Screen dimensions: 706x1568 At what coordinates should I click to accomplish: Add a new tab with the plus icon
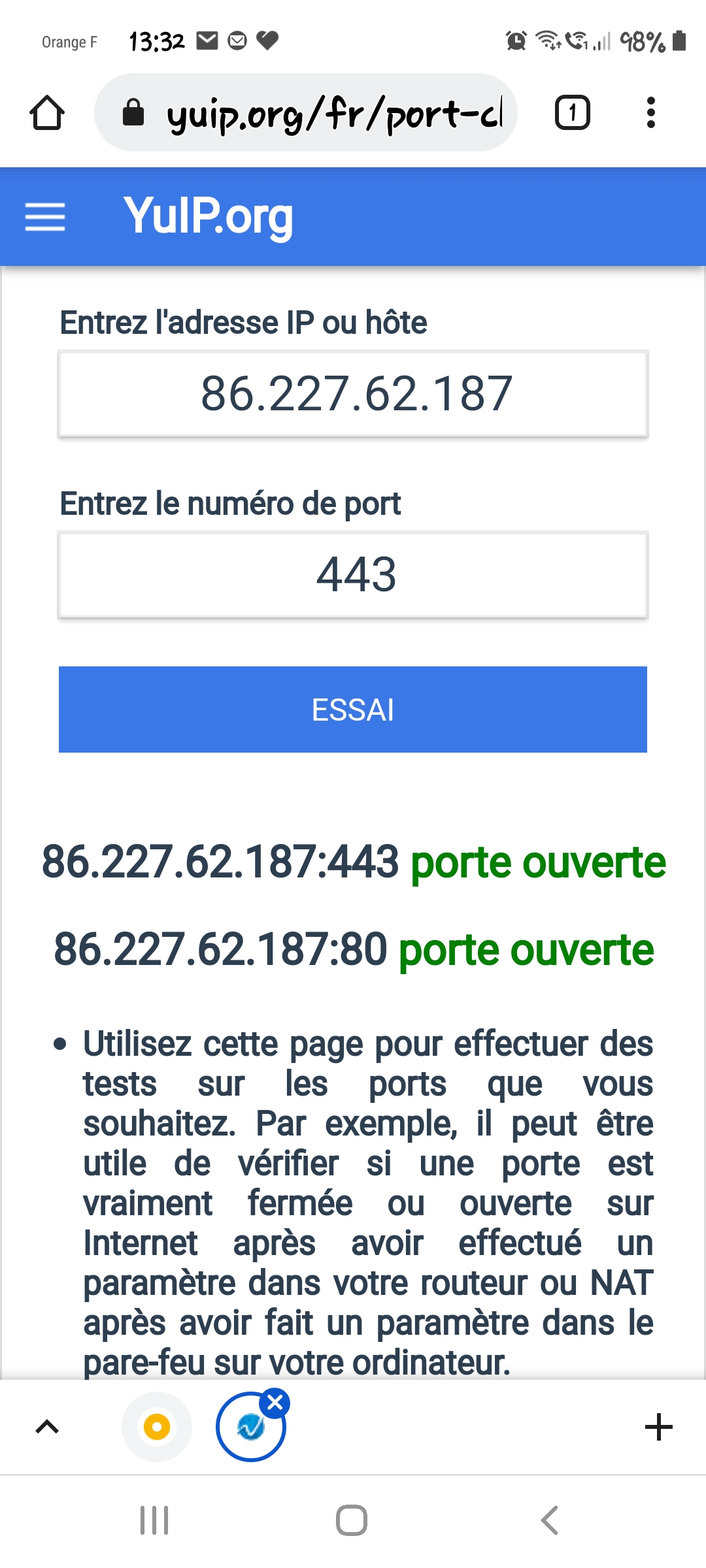pos(658,1427)
